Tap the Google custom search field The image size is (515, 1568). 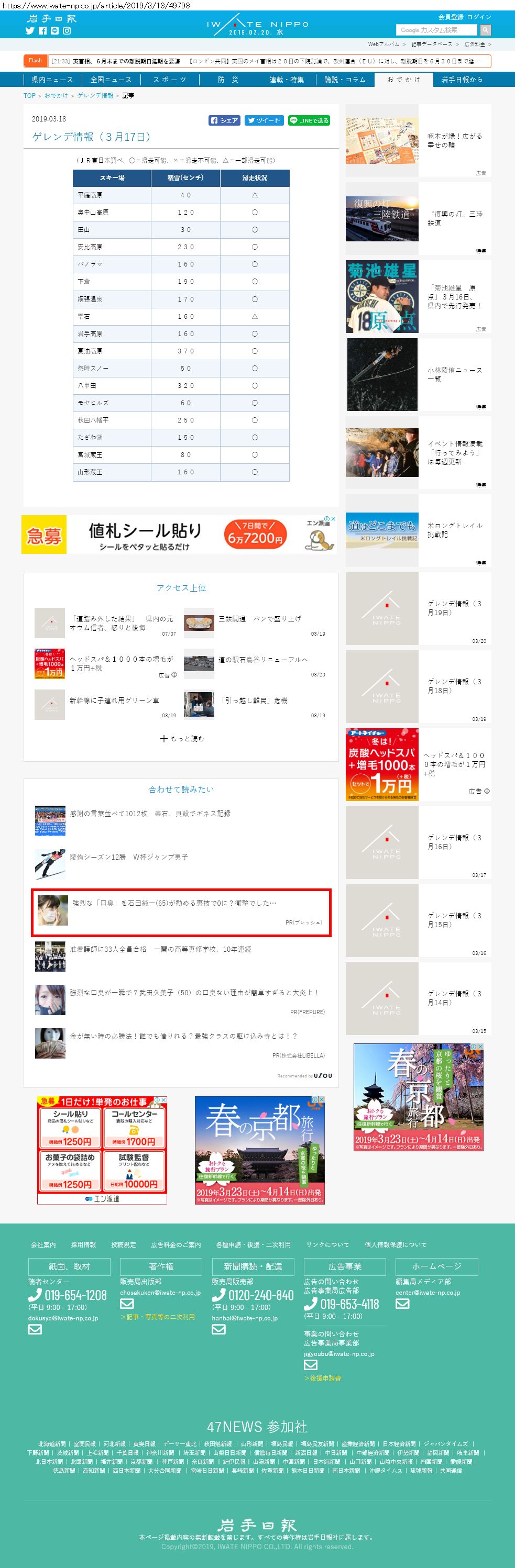point(436,30)
